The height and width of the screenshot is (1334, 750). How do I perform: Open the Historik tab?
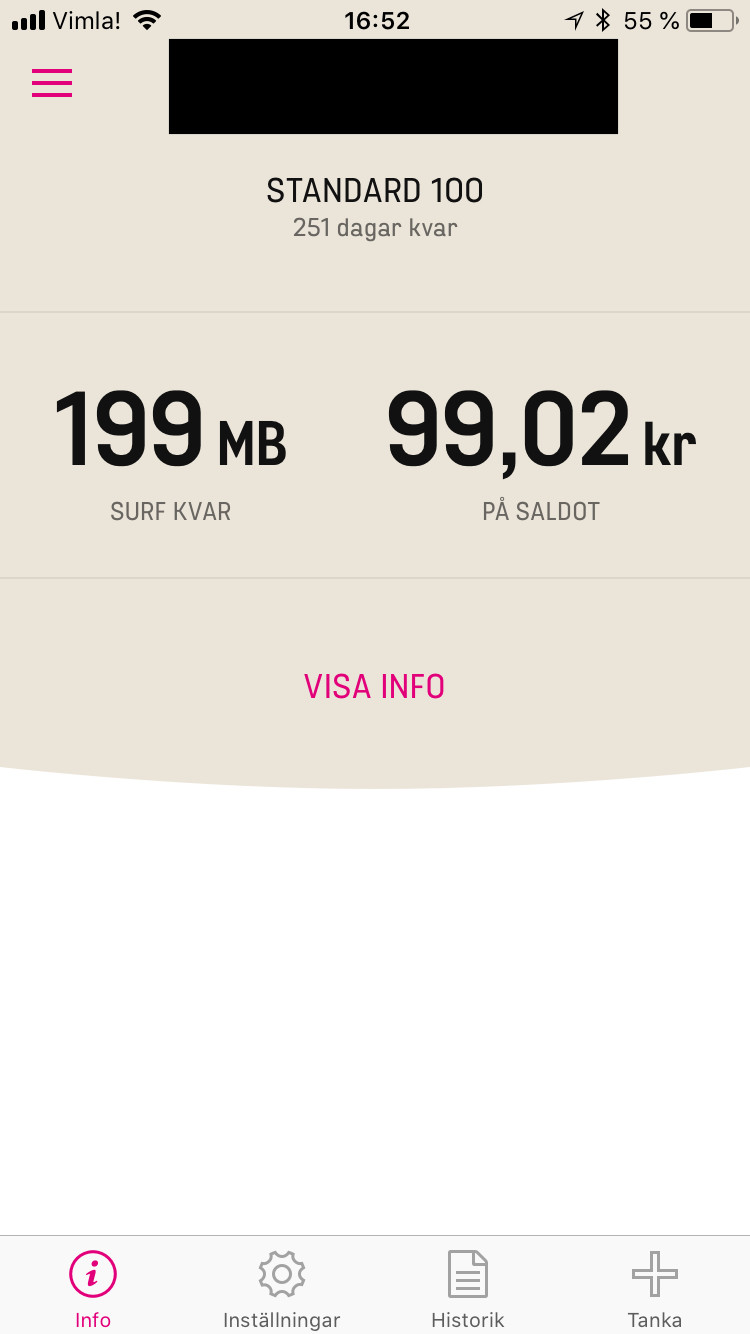tap(467, 1288)
